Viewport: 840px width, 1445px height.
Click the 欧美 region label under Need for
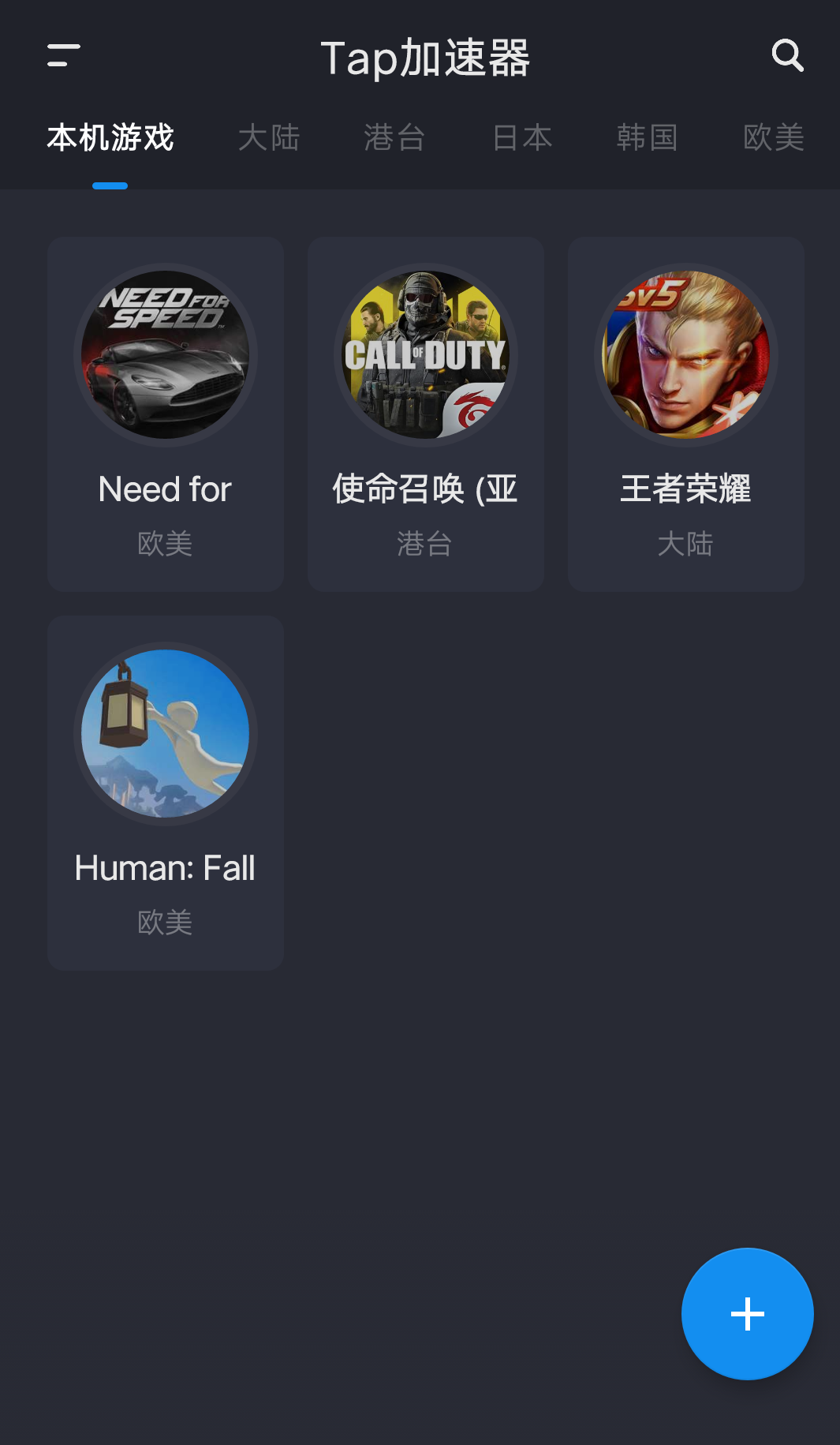pos(164,544)
